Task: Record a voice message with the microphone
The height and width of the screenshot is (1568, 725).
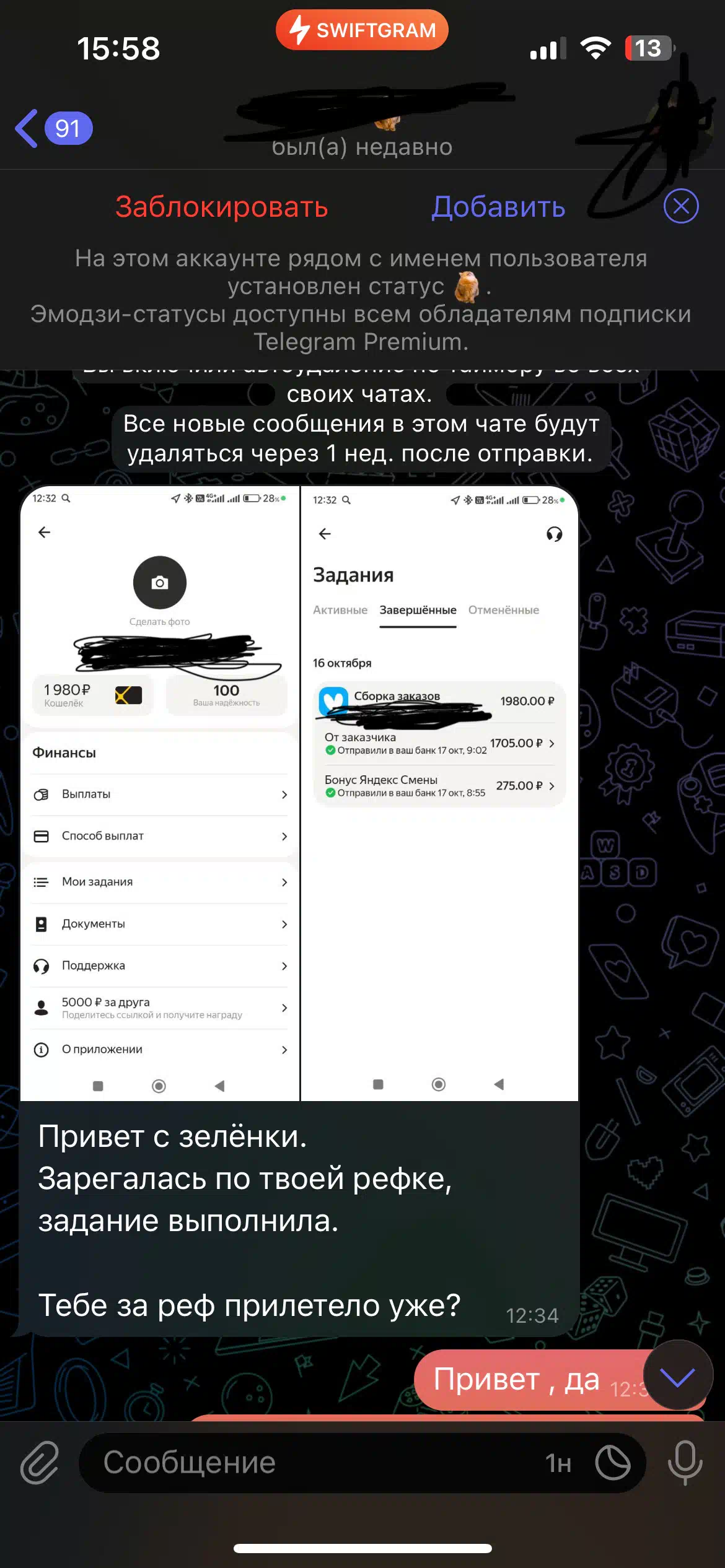Action: [x=685, y=1463]
